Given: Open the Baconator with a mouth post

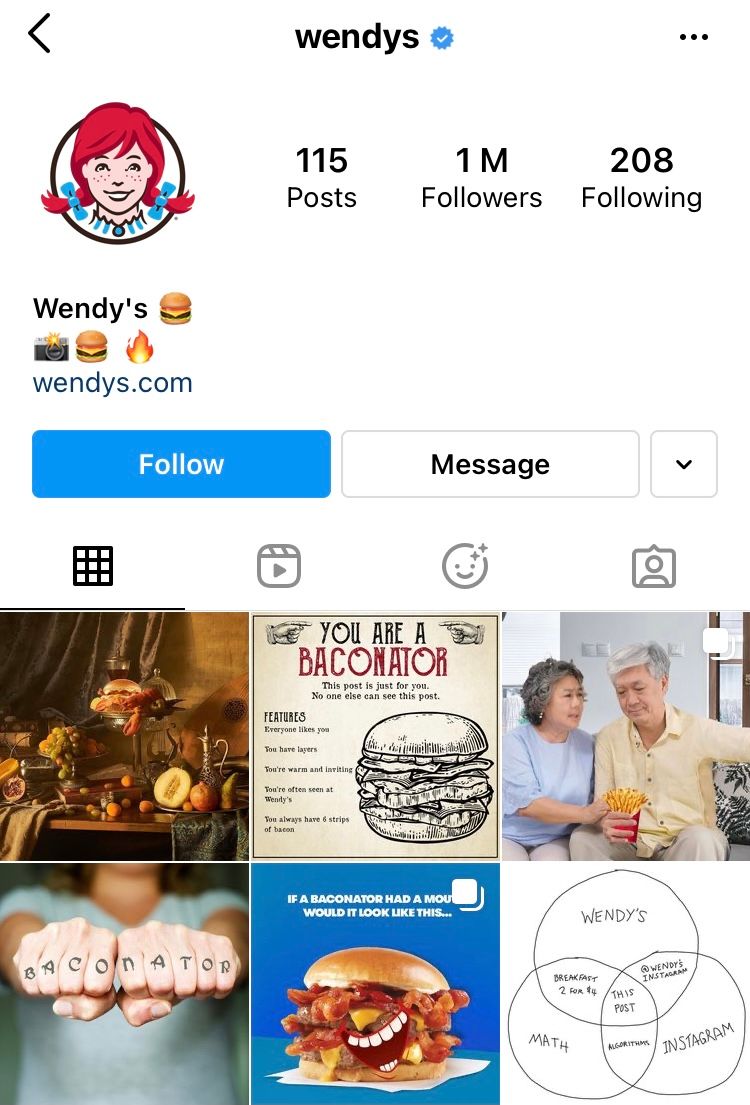Looking at the screenshot, I should point(375,985).
